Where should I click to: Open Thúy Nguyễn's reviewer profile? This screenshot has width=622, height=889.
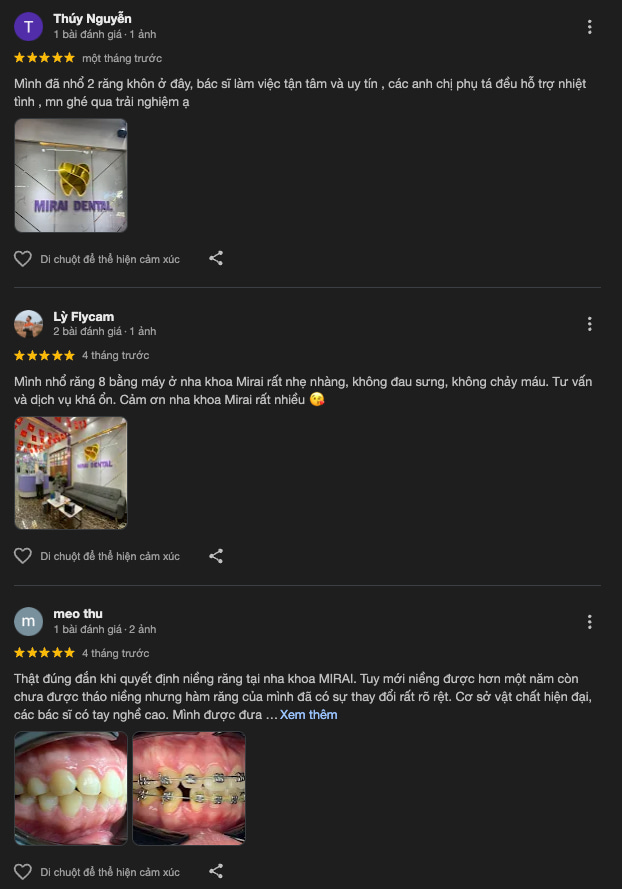point(92,18)
